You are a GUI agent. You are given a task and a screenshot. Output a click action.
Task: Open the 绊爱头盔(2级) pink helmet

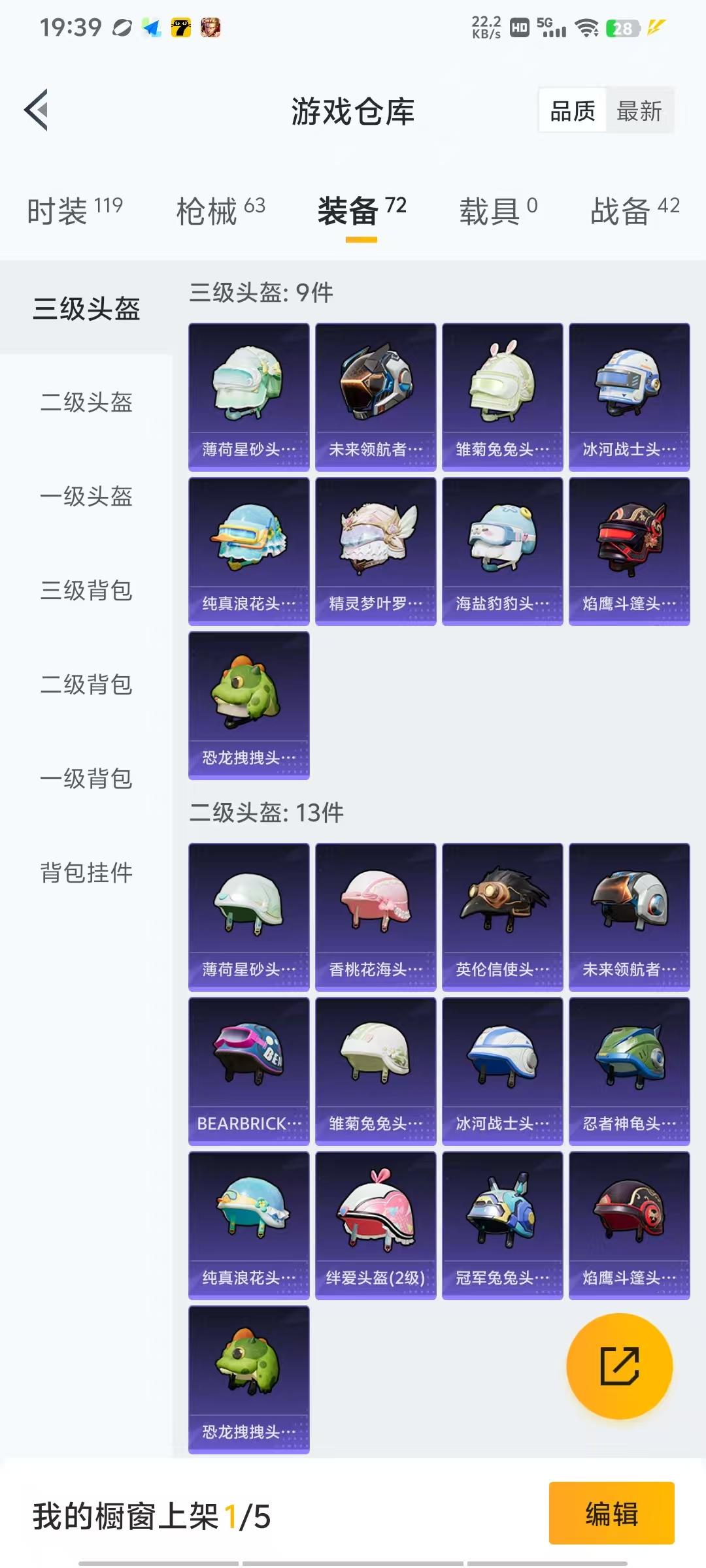point(375,1222)
